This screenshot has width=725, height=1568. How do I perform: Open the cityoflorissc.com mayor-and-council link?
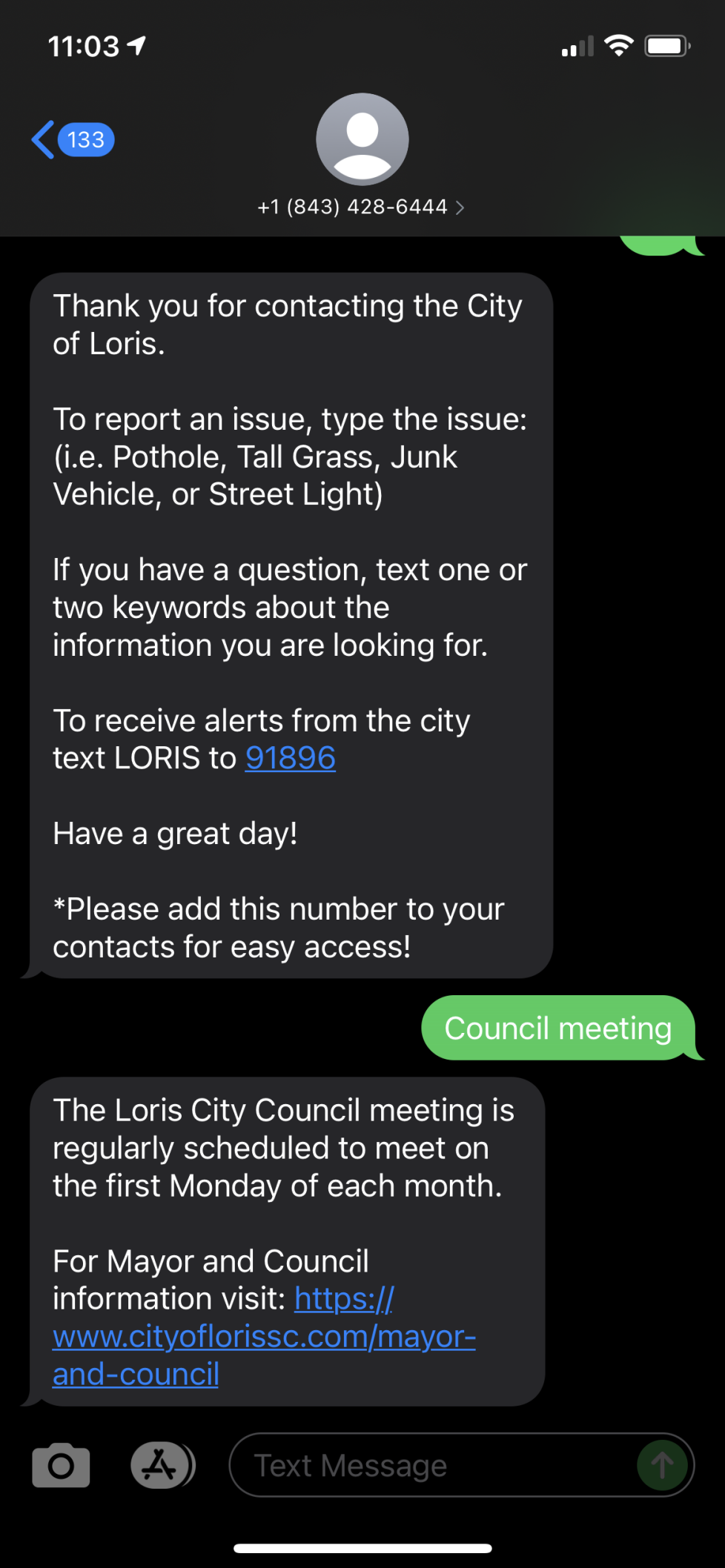pos(263,1337)
